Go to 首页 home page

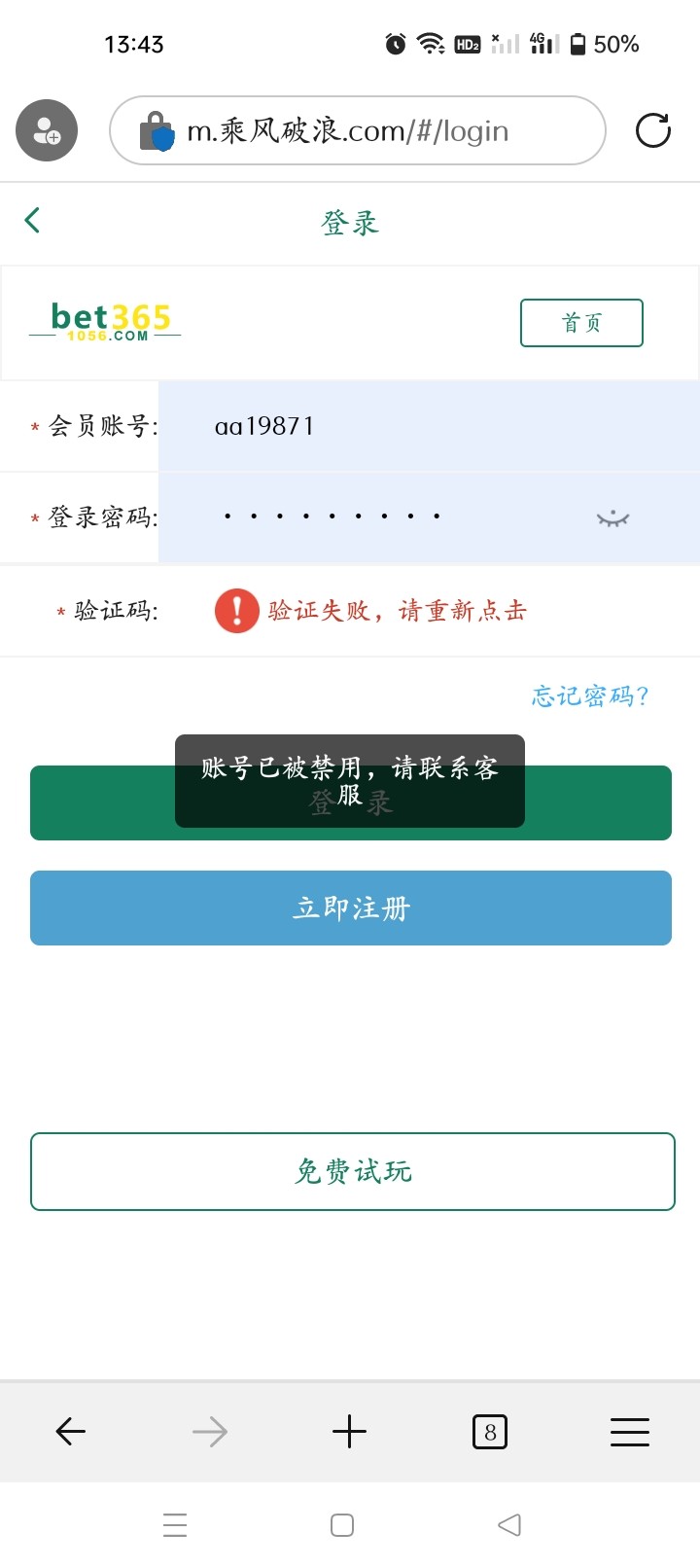click(x=581, y=323)
